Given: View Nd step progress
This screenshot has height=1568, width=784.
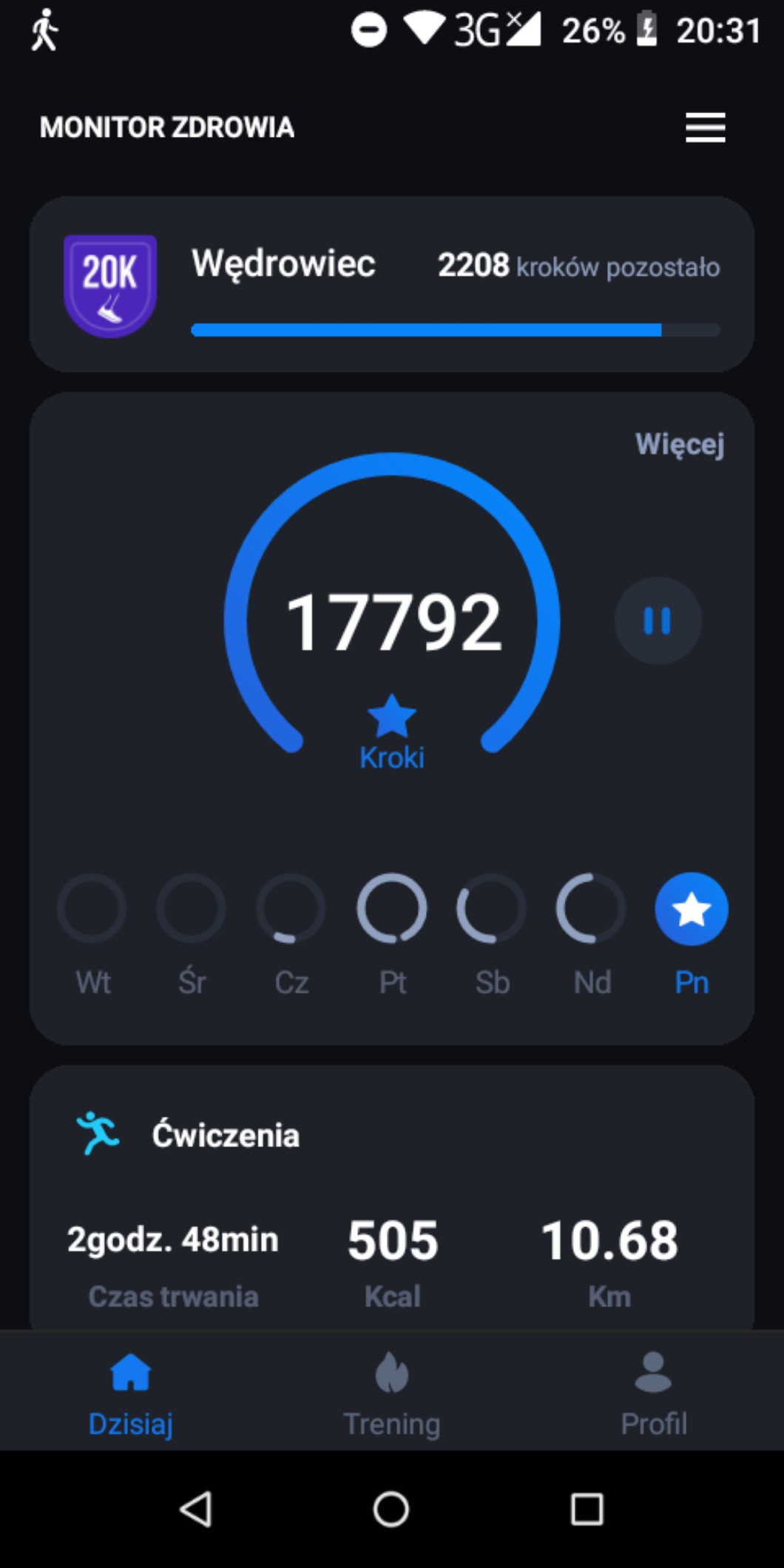Looking at the screenshot, I should [591, 909].
